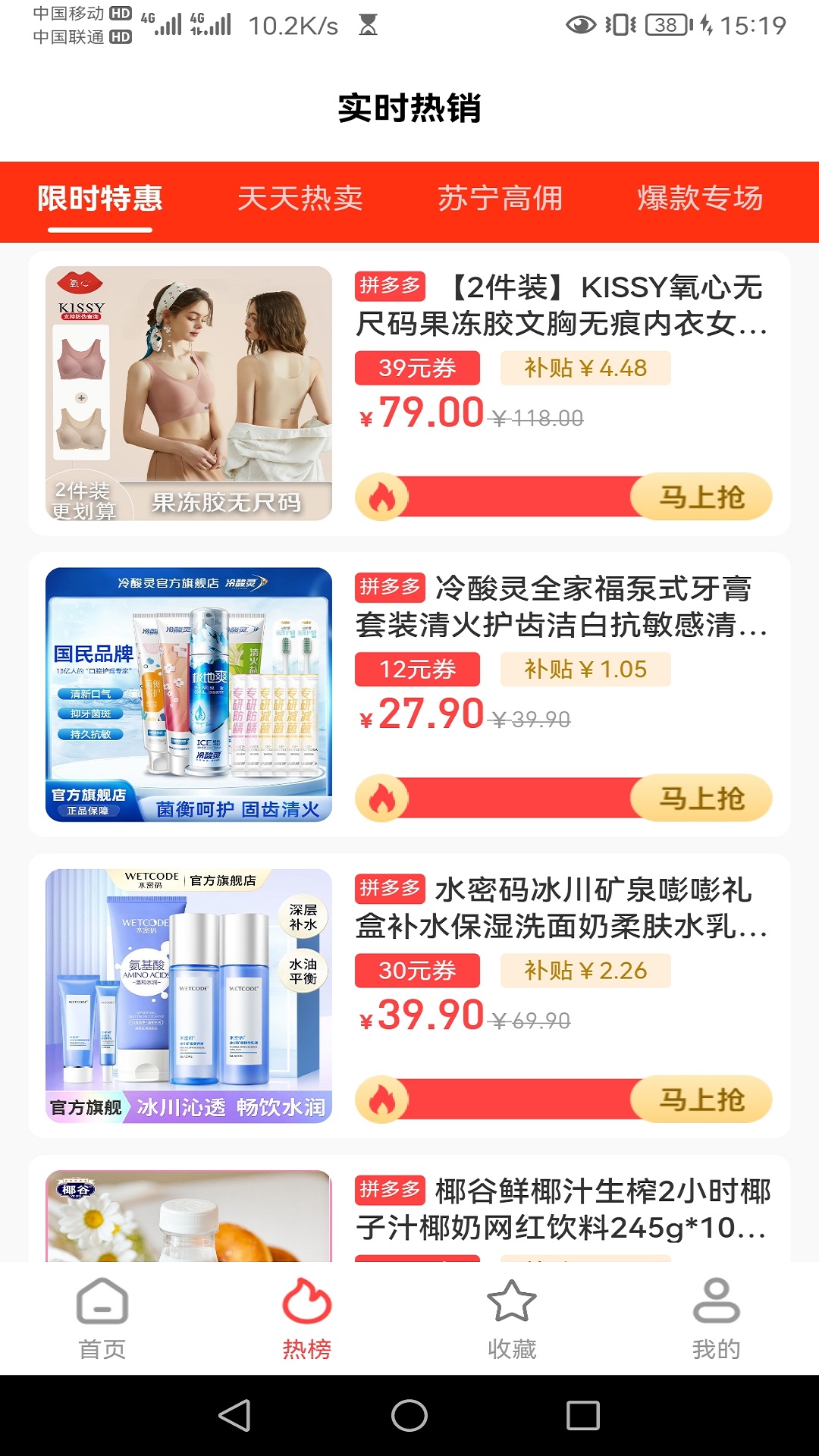This screenshot has width=819, height=1456.
Task: Open the 收藏 favorites tab
Action: (x=512, y=1318)
